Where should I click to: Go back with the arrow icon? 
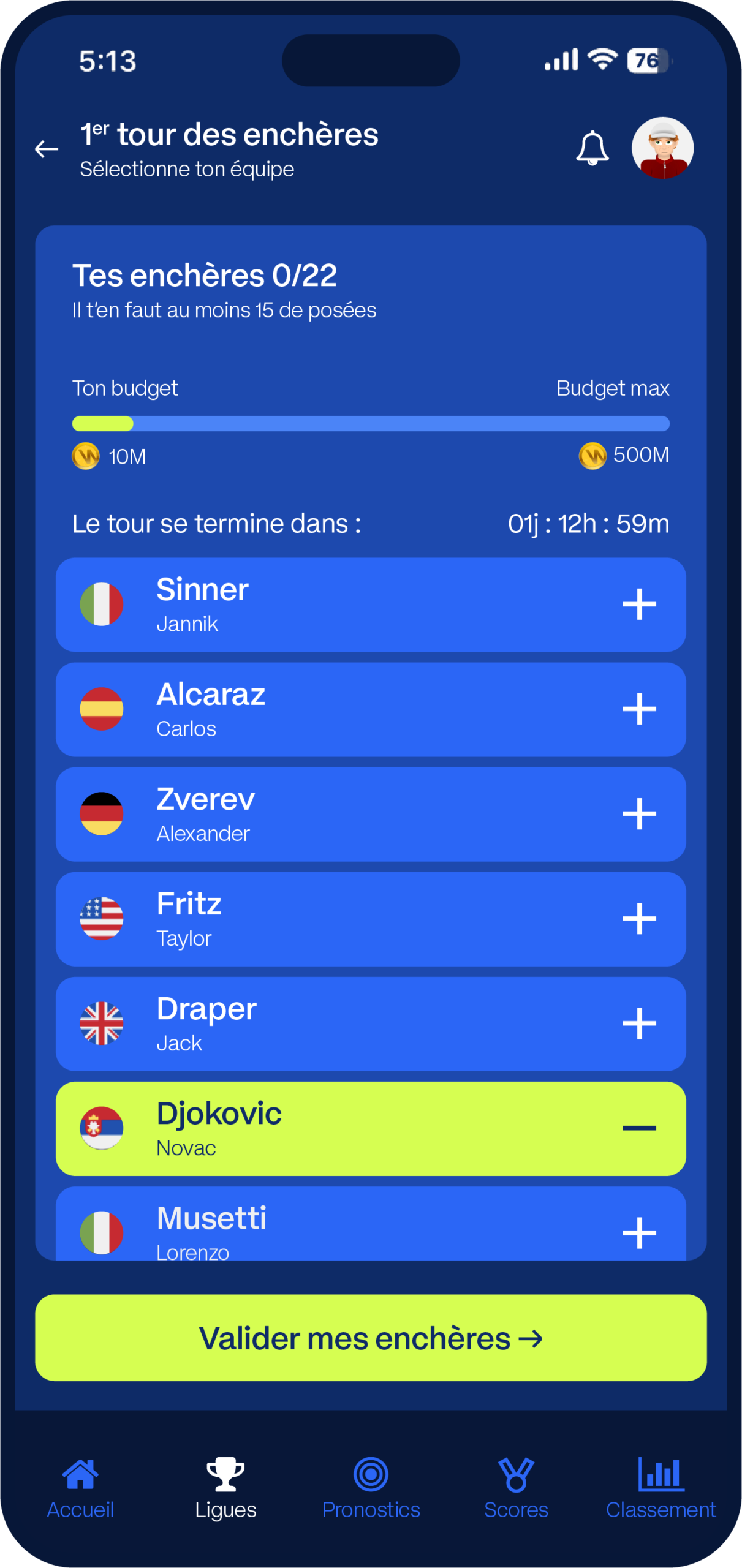47,149
